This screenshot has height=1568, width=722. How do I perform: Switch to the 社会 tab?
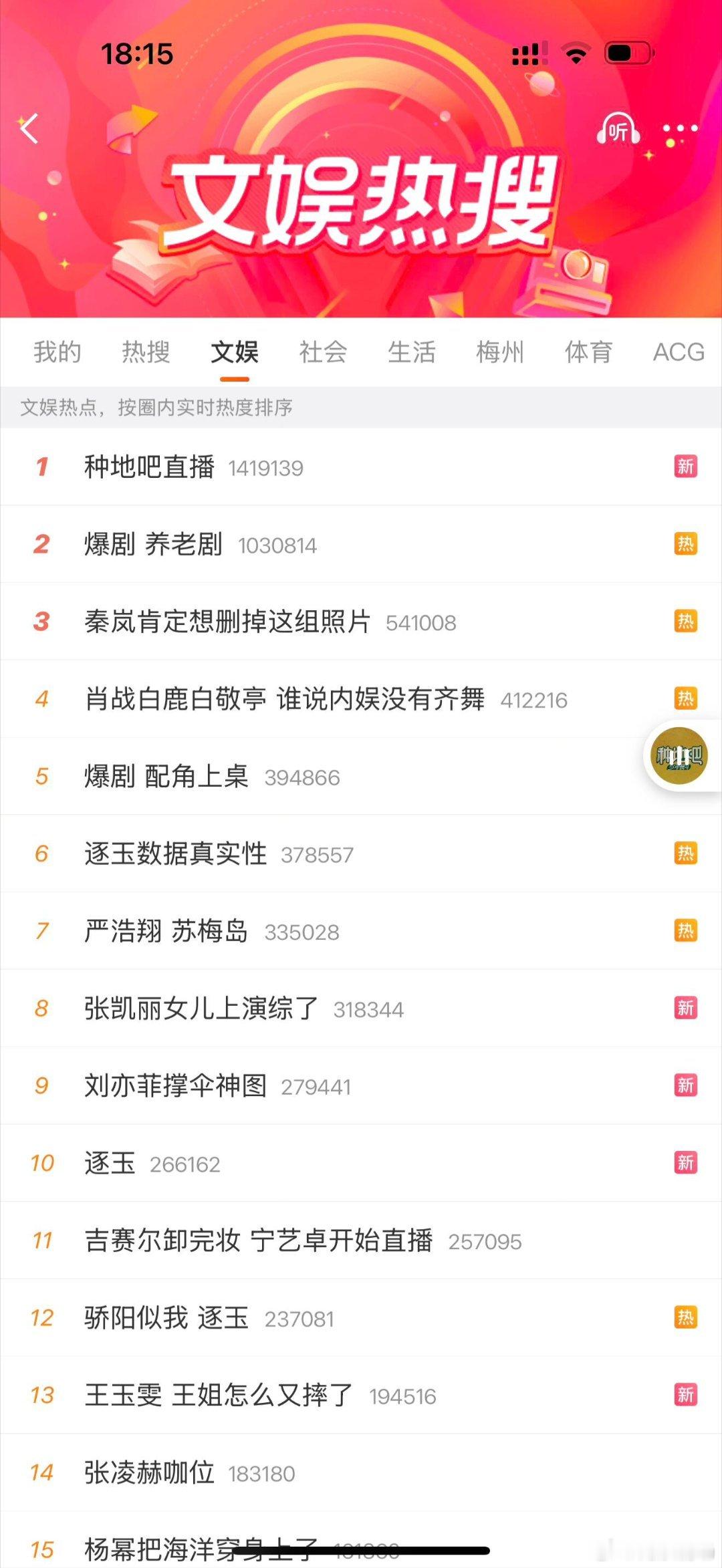tap(322, 352)
